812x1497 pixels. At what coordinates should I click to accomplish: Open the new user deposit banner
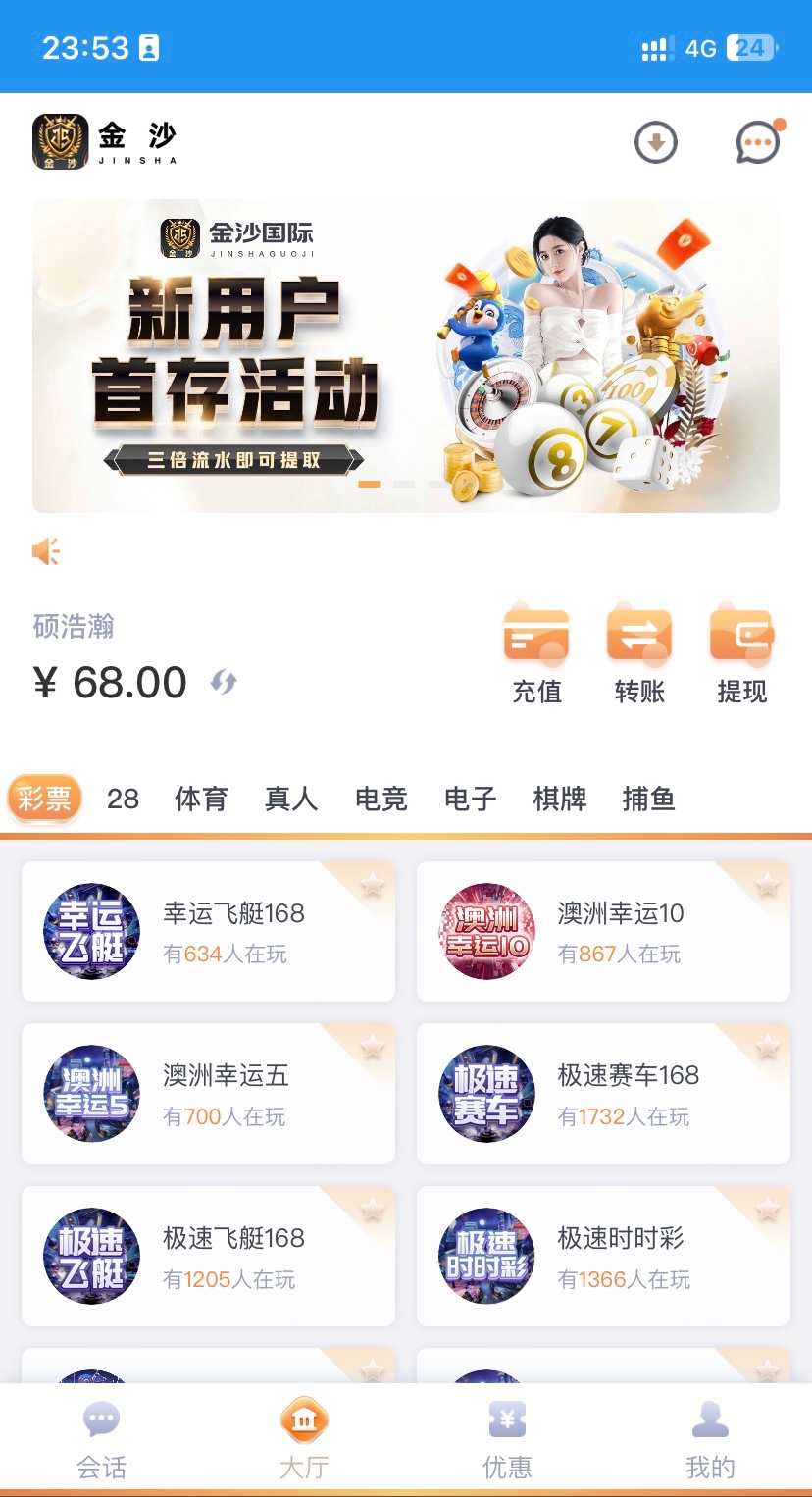tap(406, 353)
